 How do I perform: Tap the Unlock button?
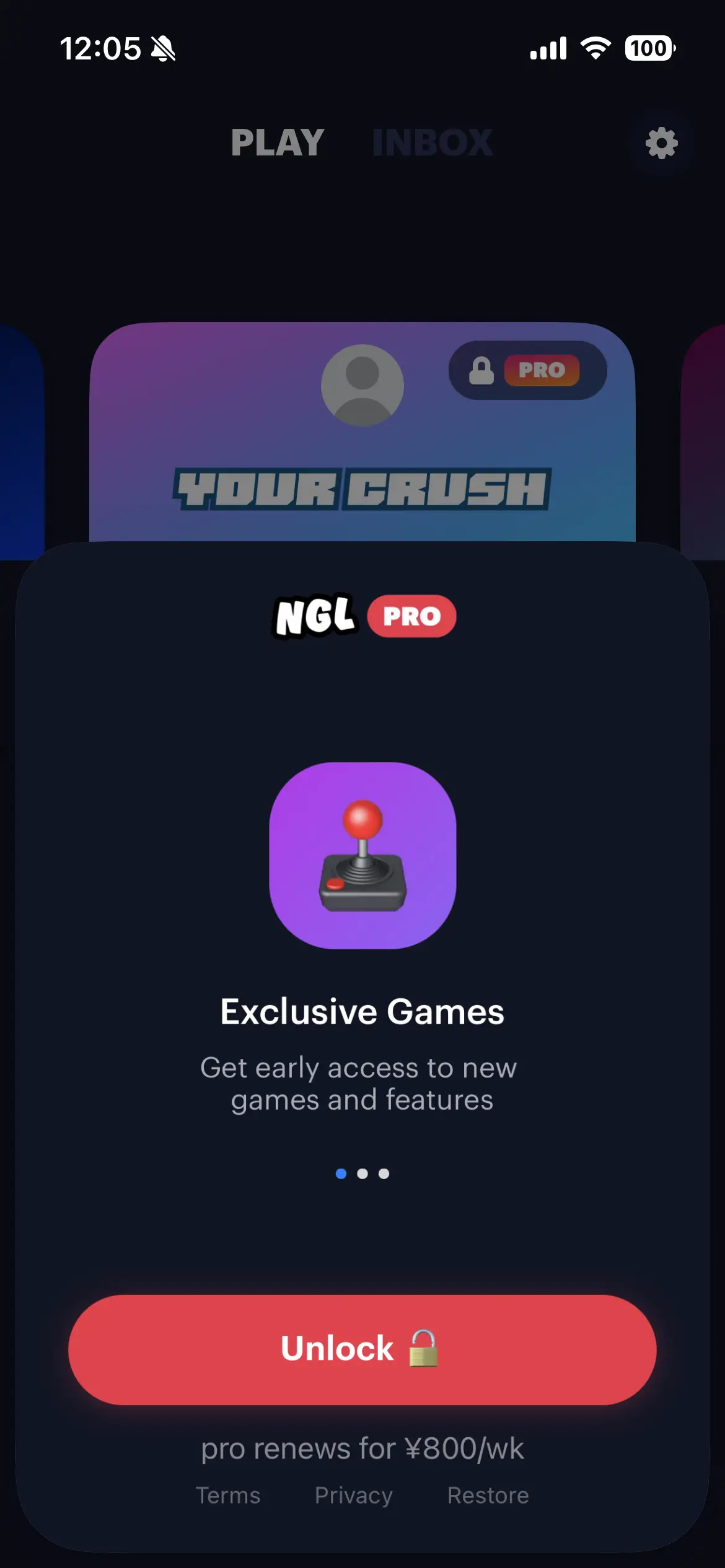click(x=362, y=1349)
